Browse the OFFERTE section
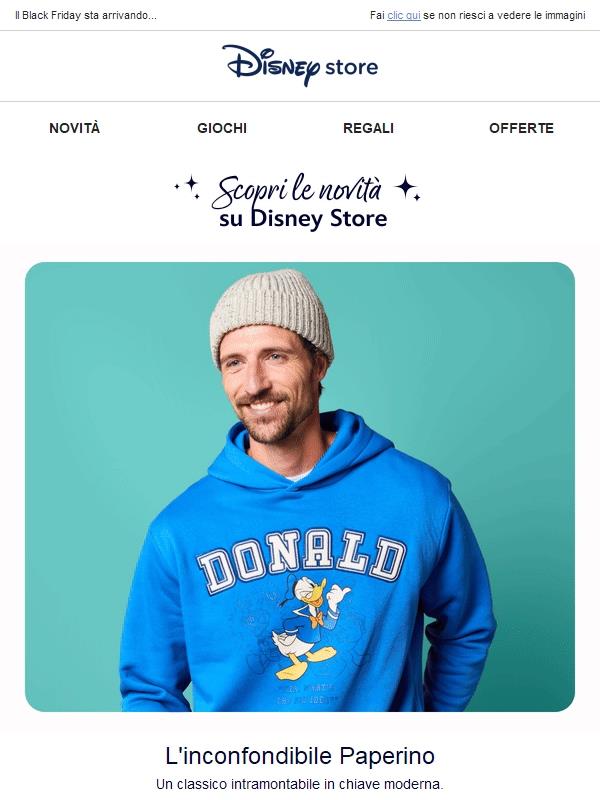 [x=521, y=128]
